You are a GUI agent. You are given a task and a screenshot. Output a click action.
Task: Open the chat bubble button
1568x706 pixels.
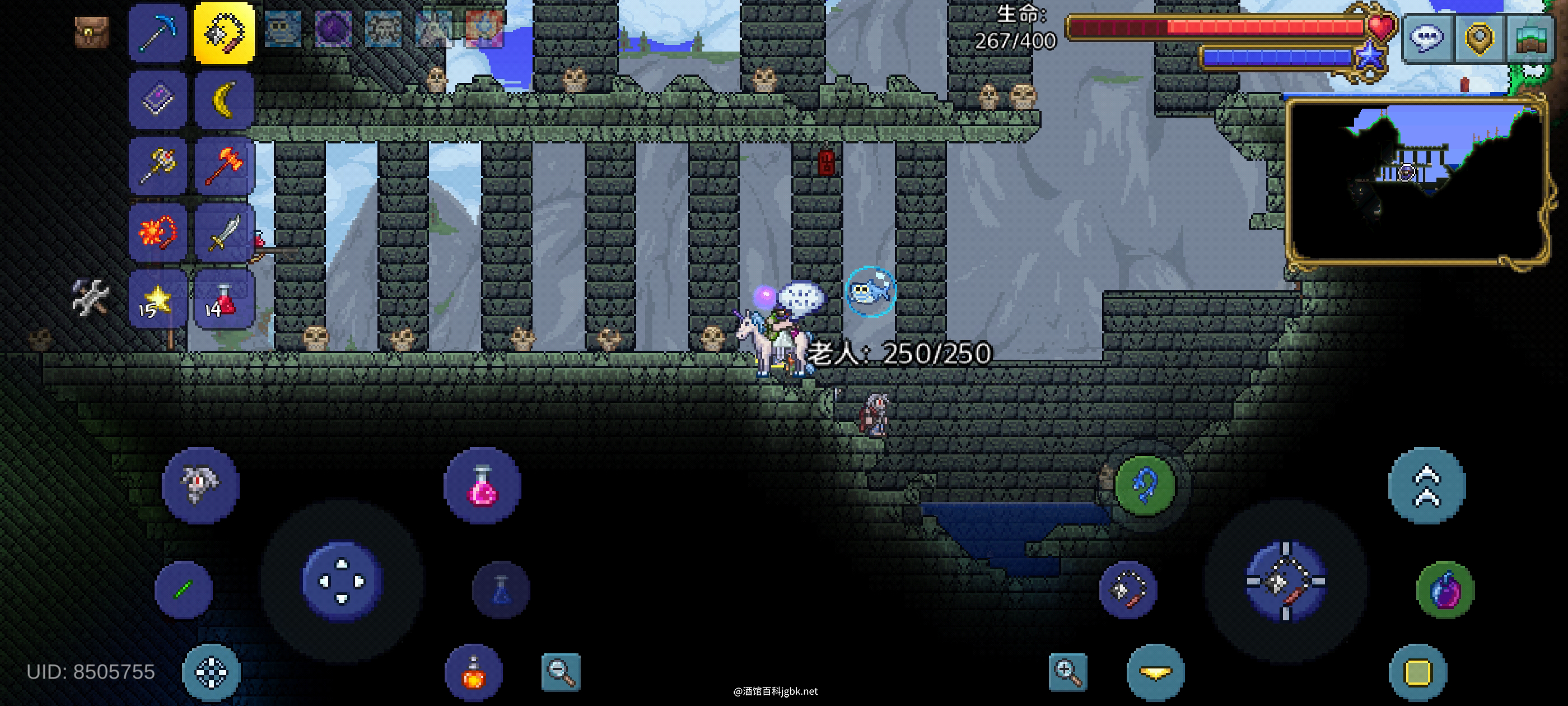point(1427,38)
